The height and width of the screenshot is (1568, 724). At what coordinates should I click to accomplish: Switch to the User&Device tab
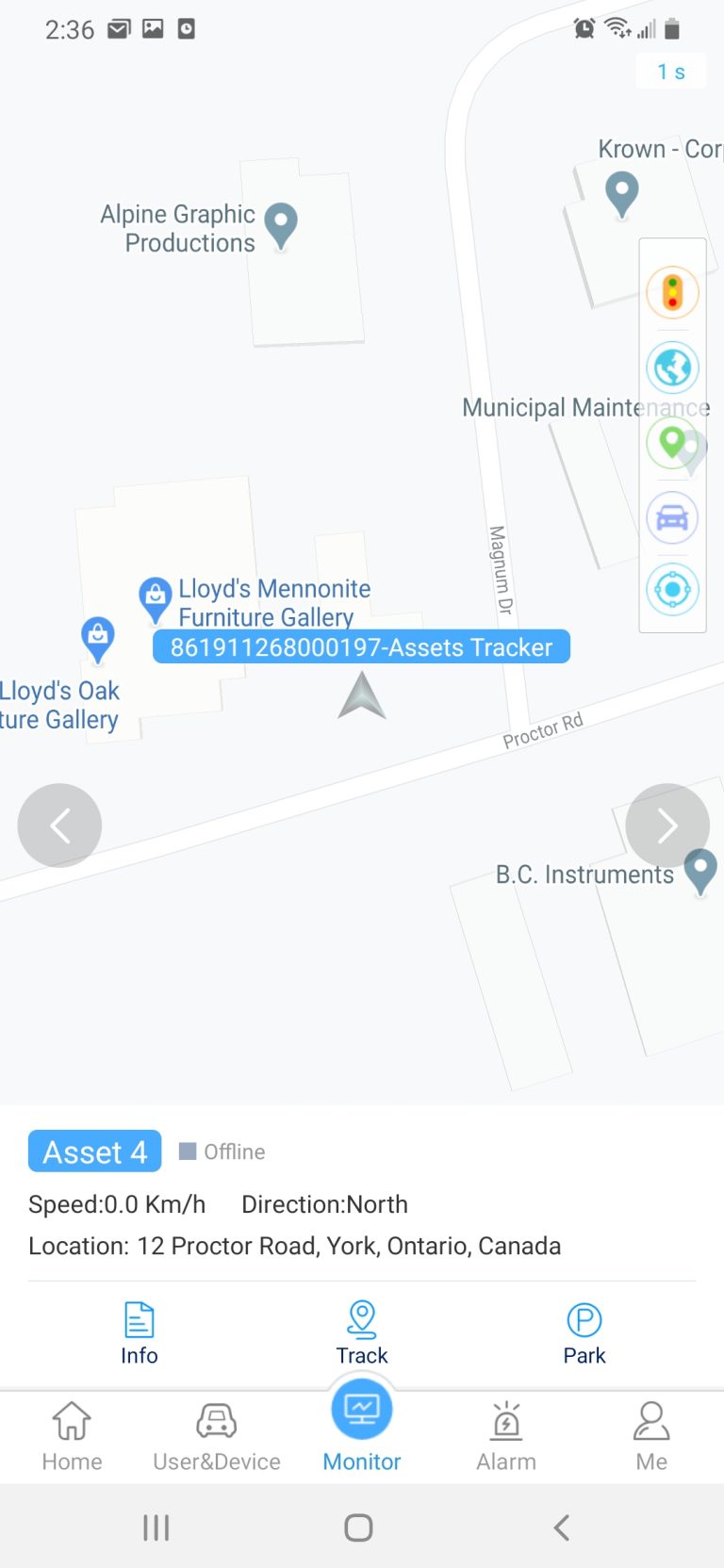coord(216,1434)
